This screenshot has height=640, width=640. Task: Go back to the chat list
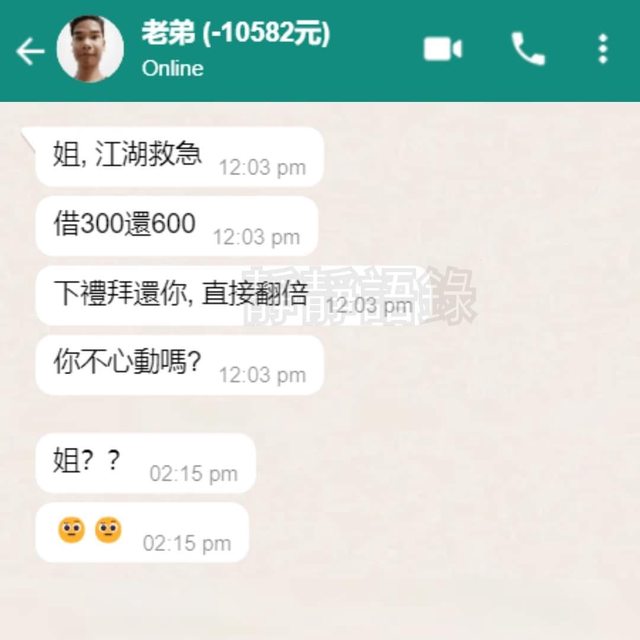pyautogui.click(x=30, y=51)
